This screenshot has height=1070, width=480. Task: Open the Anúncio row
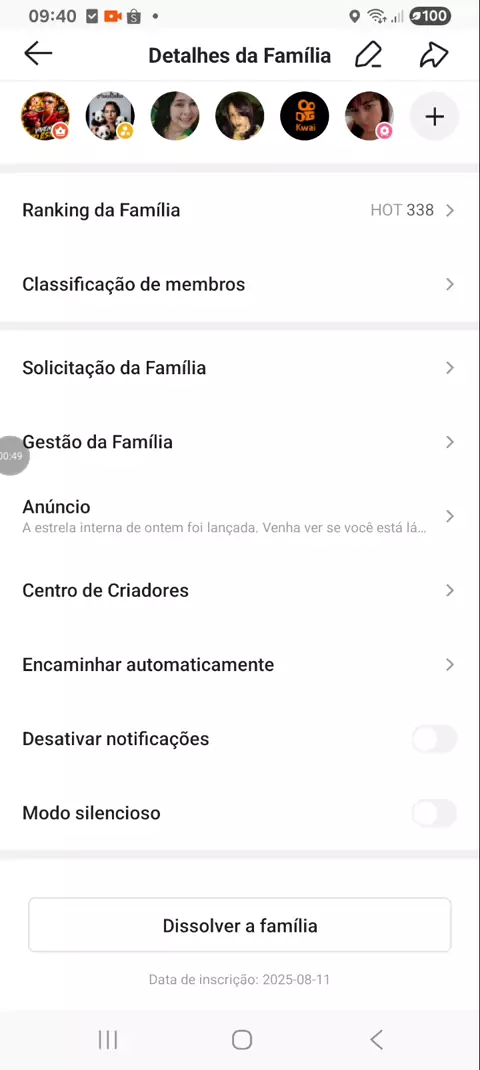tap(240, 516)
